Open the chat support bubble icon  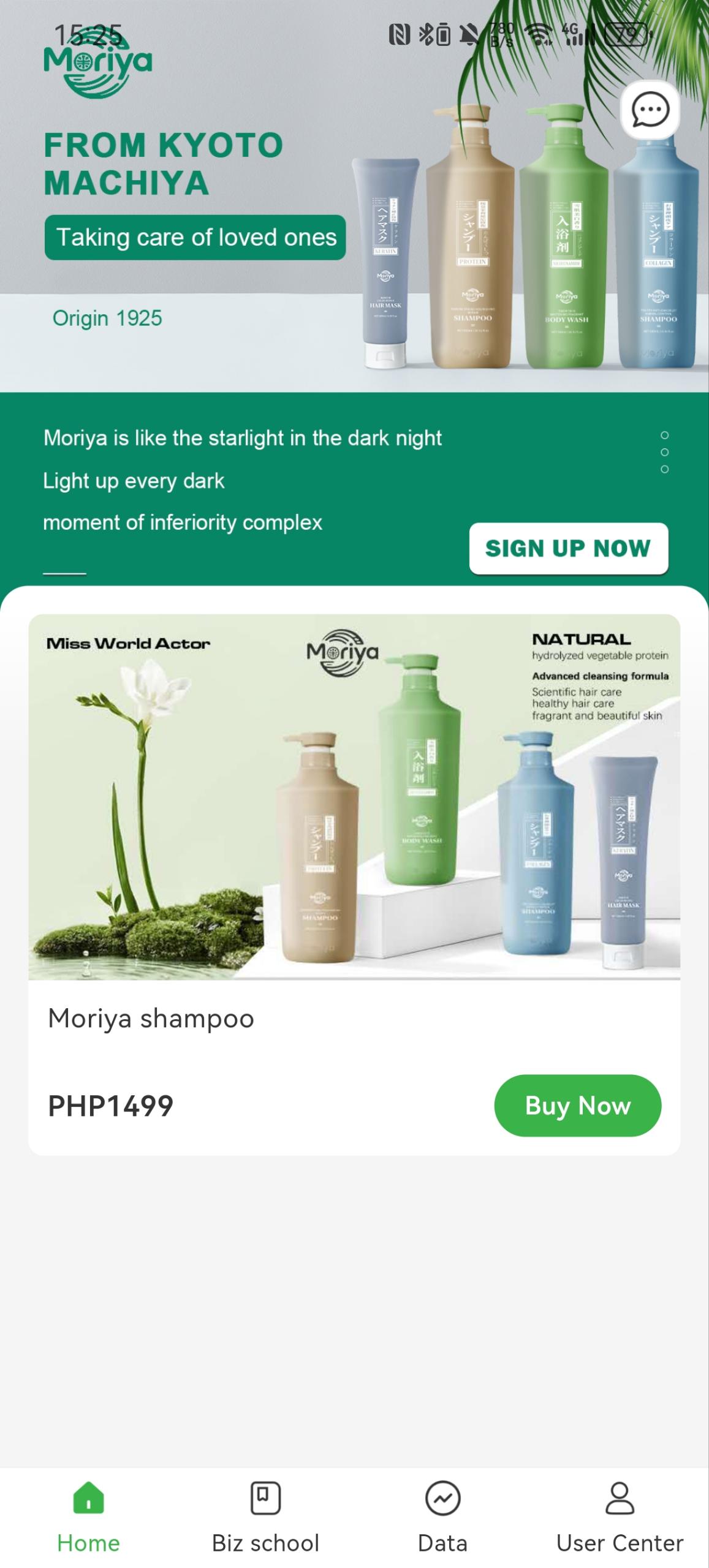(x=650, y=110)
